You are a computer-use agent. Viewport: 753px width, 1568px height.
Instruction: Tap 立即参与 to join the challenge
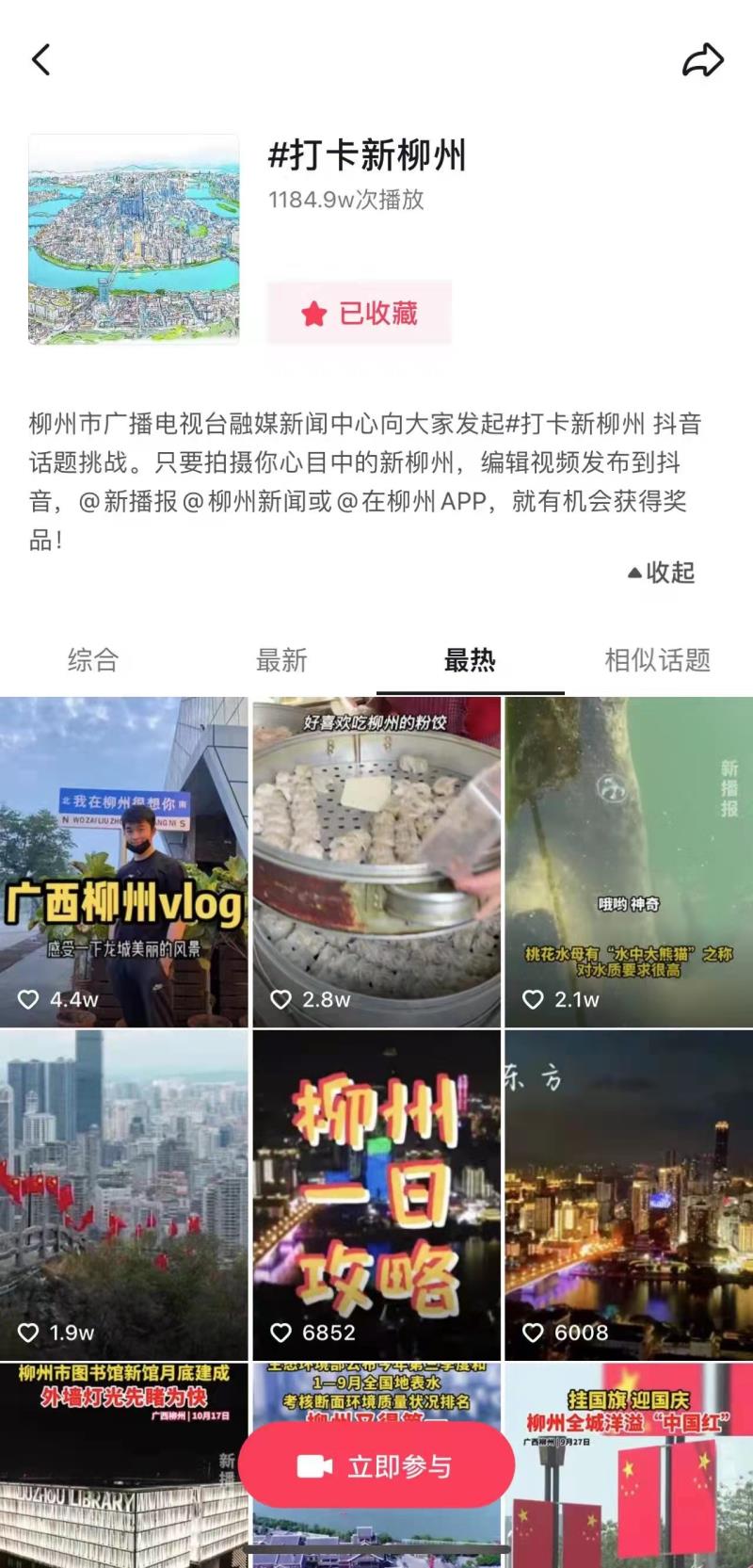tap(376, 1466)
